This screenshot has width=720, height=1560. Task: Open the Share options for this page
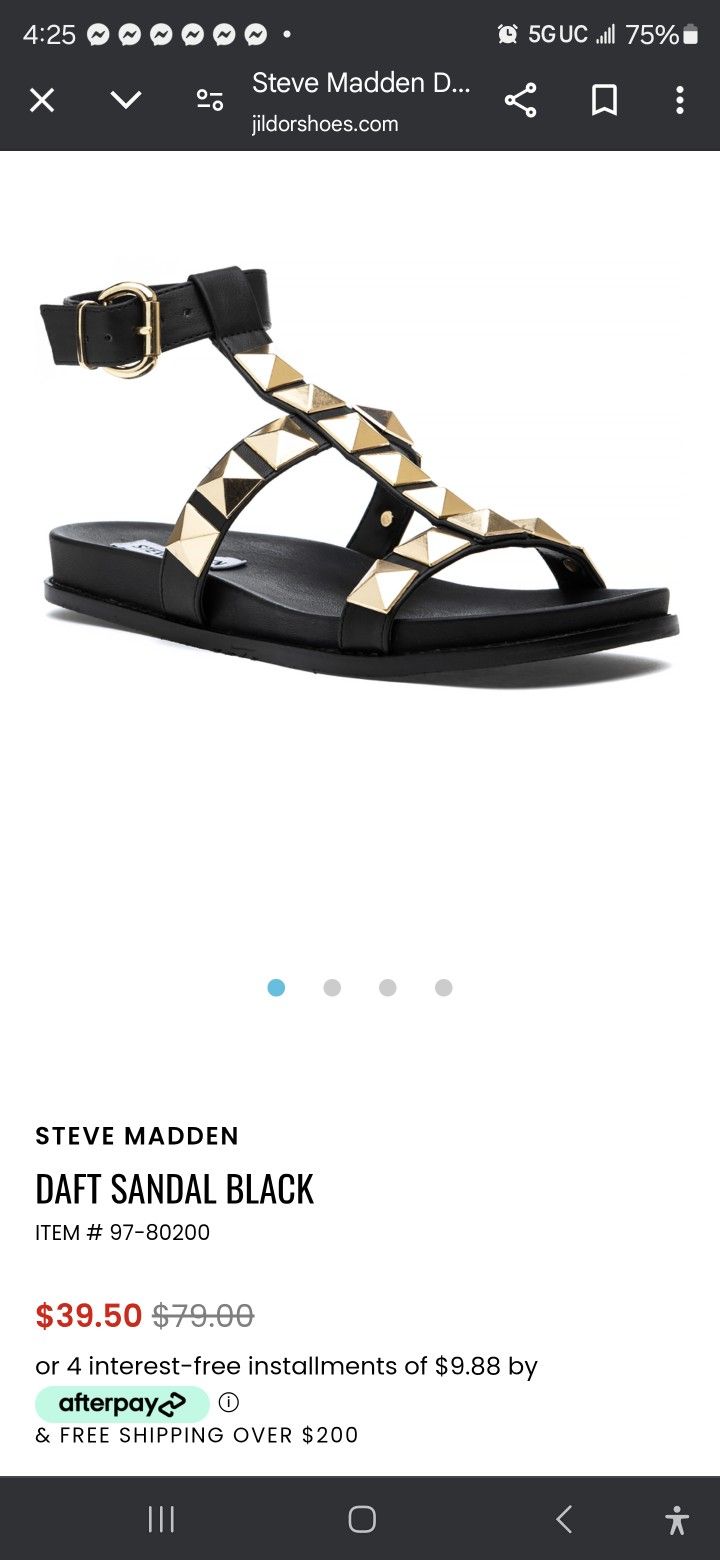click(x=520, y=100)
